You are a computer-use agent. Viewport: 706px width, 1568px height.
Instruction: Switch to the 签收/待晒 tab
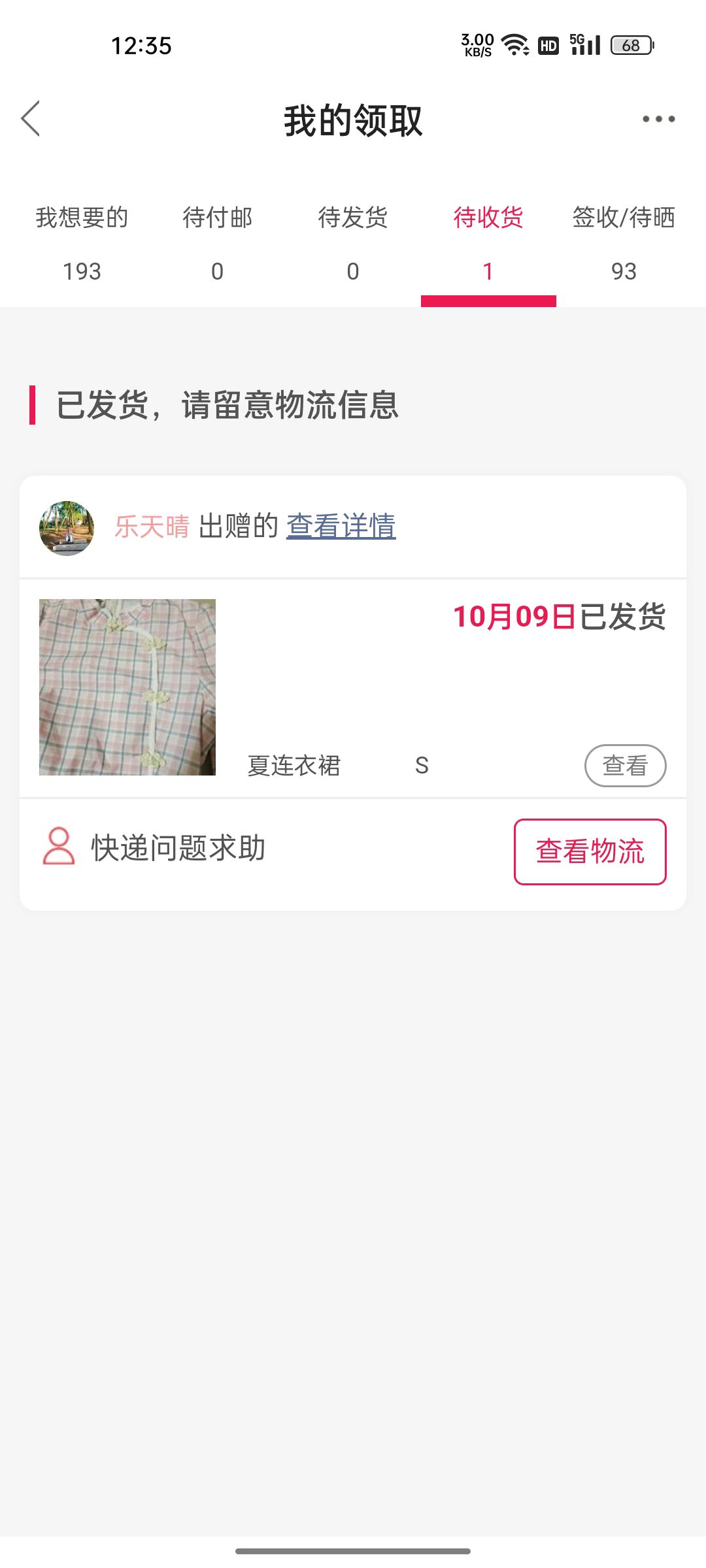tap(624, 243)
